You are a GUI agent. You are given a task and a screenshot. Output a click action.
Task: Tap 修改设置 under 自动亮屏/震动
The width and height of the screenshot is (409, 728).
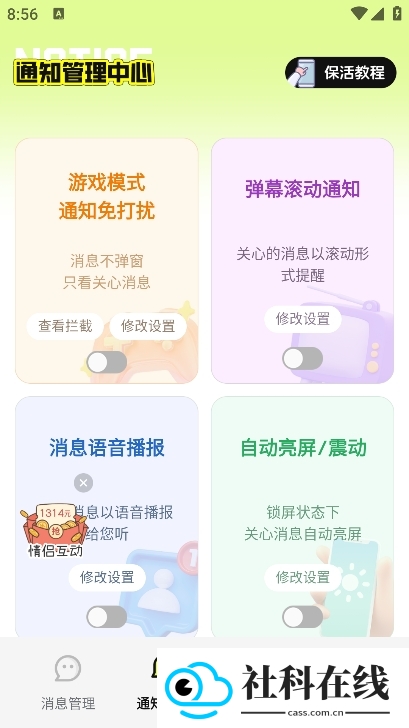click(303, 578)
